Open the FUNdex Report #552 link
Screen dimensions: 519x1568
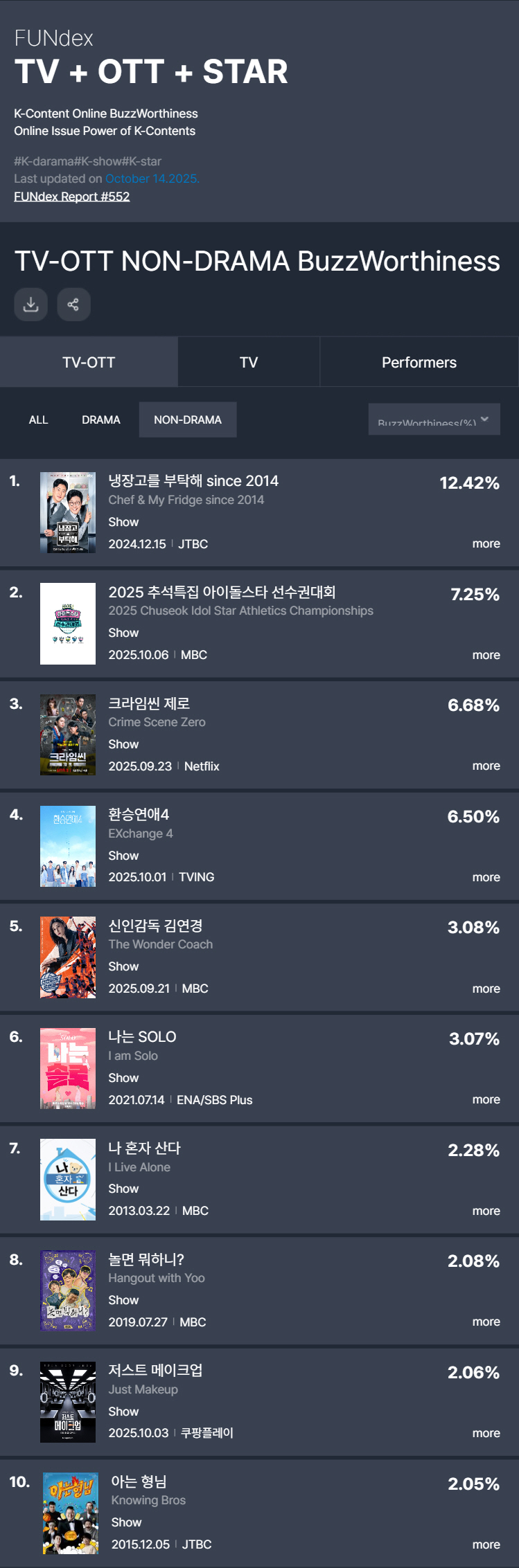71,197
